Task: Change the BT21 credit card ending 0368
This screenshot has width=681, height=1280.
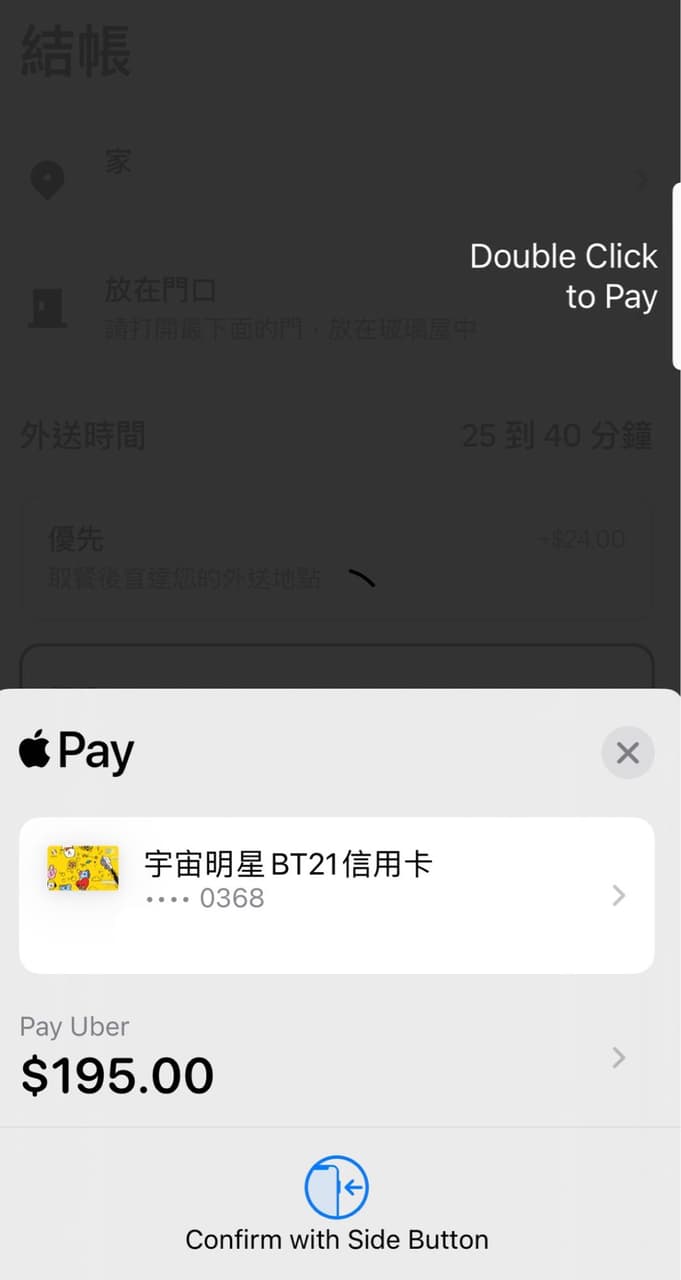Action: point(337,895)
